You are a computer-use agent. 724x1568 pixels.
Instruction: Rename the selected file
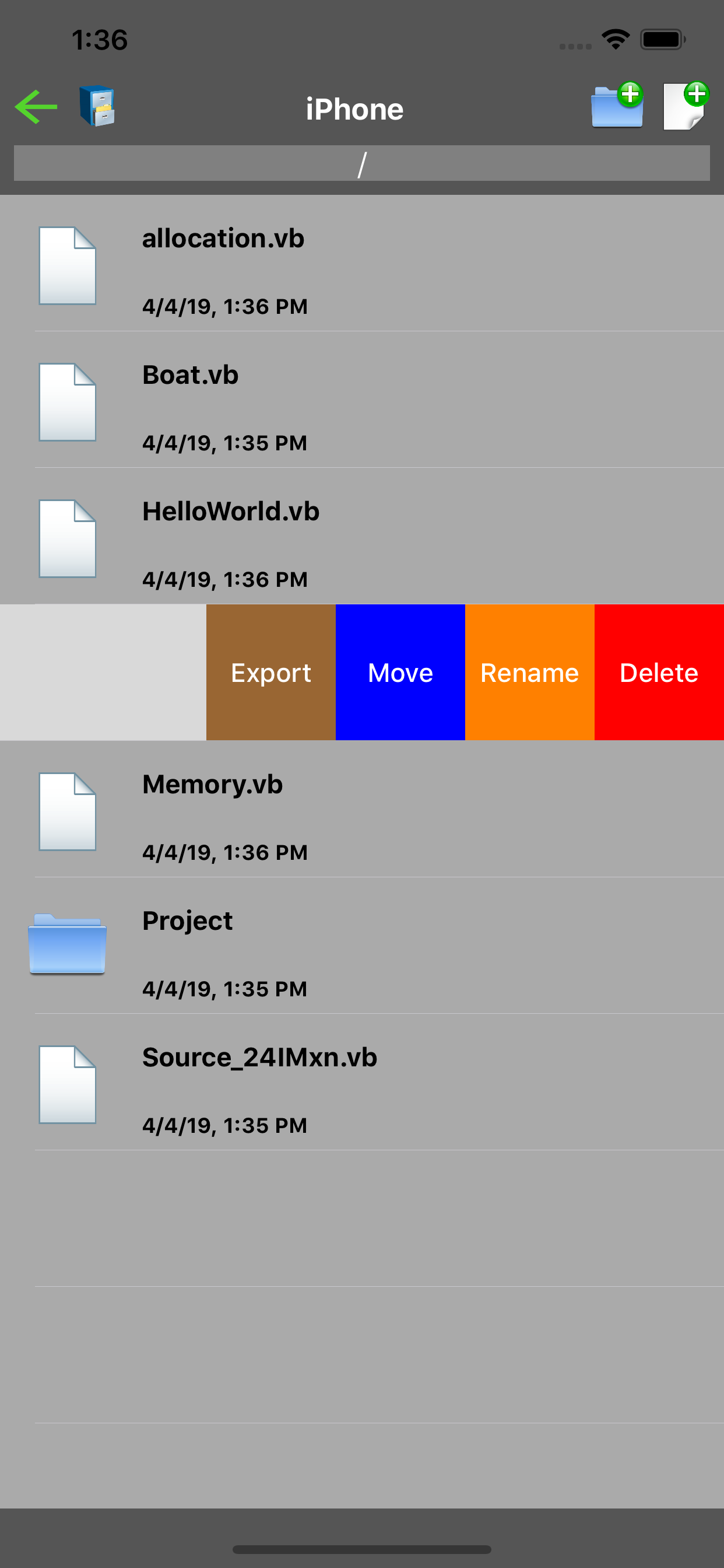point(529,672)
